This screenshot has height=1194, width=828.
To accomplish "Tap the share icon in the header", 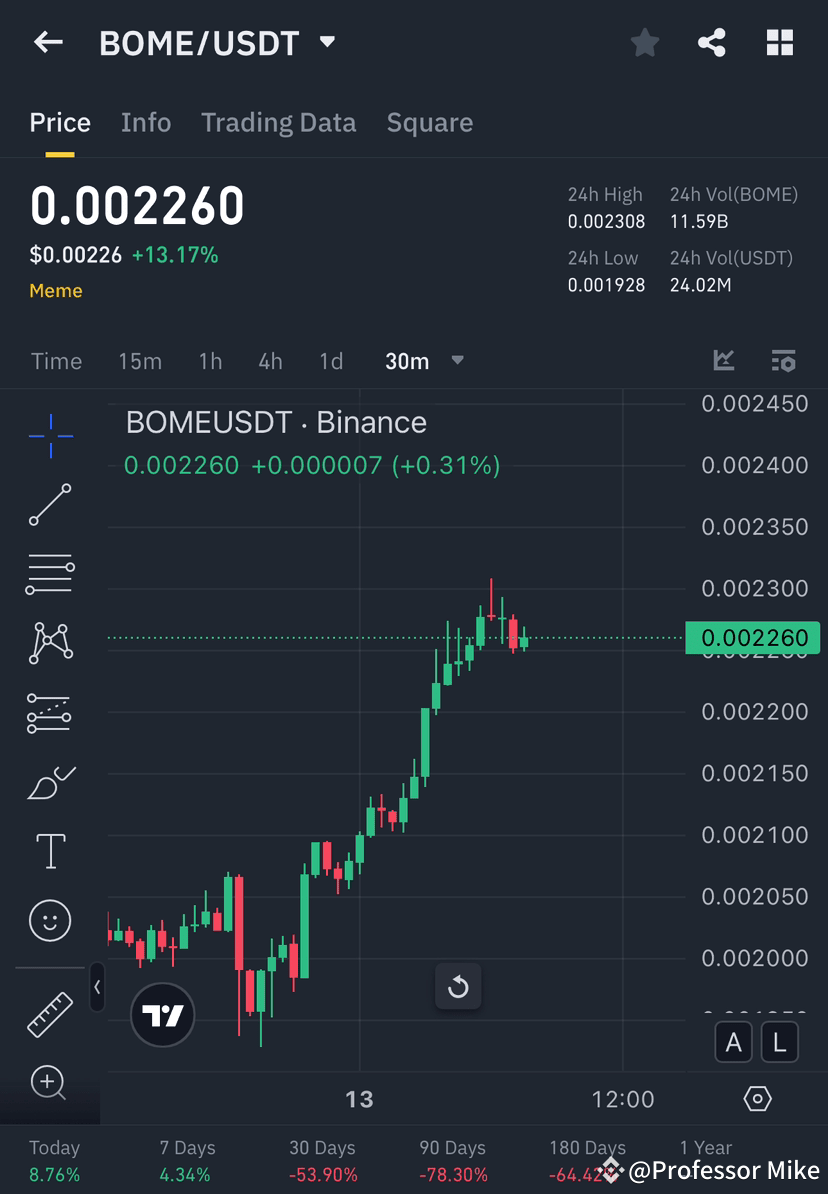I will tap(712, 42).
